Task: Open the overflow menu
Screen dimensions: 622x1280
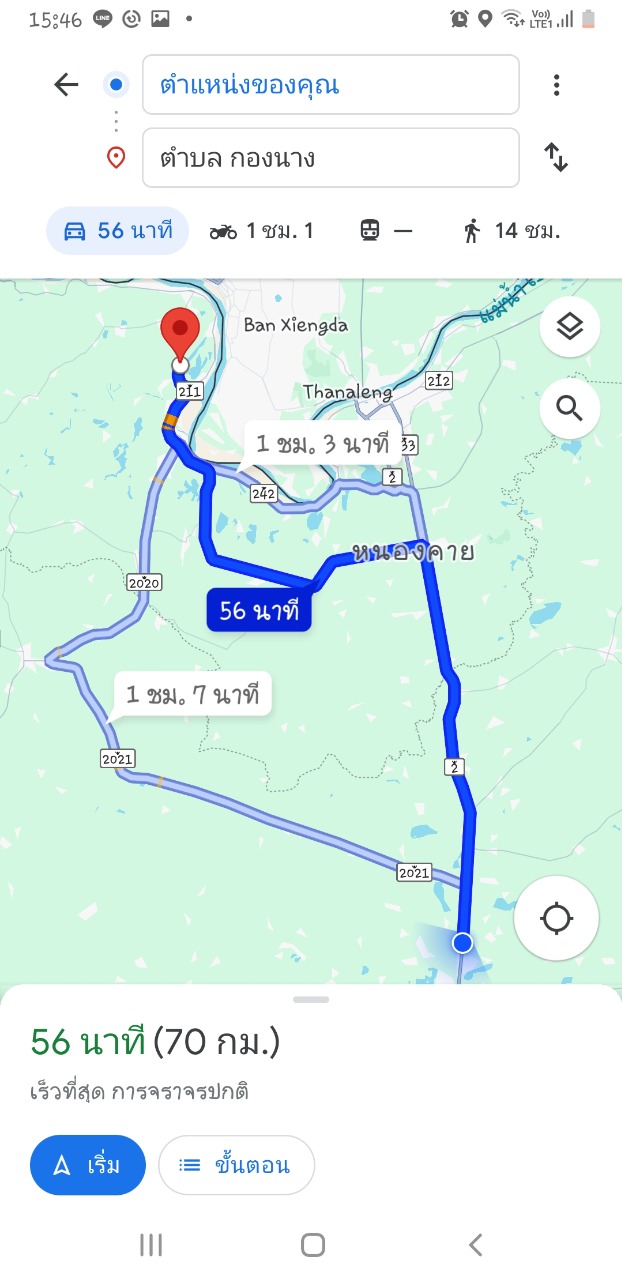Action: pyautogui.click(x=557, y=85)
